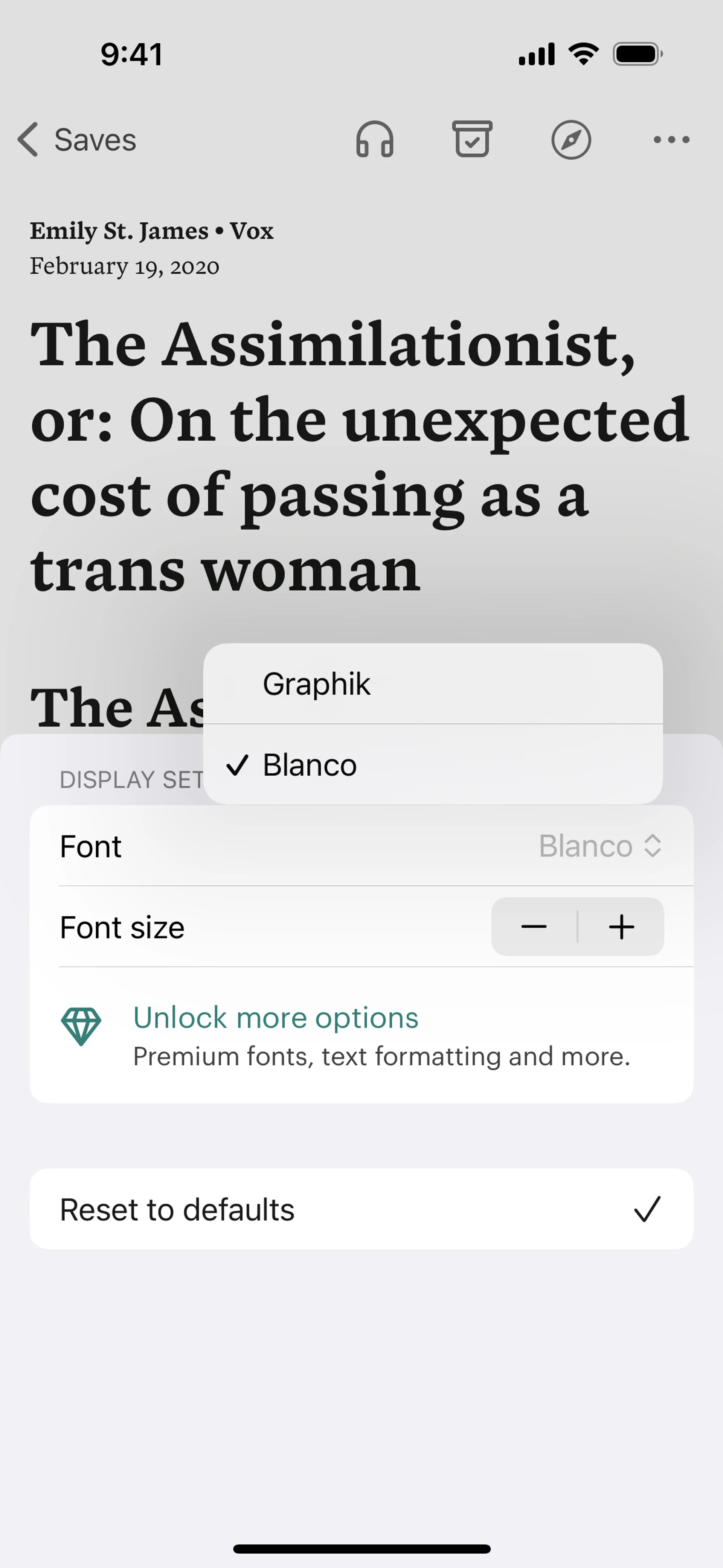
Task: Increase font size with plus button
Action: click(621, 926)
